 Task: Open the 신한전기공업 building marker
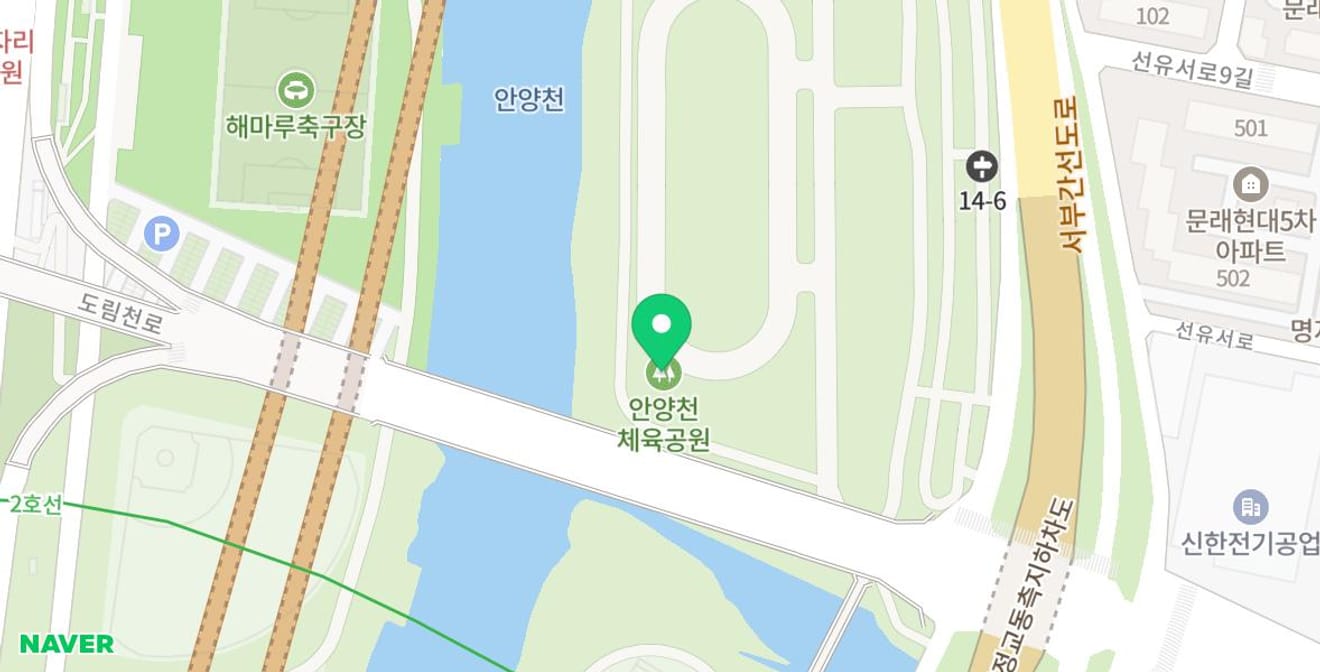tap(1250, 507)
